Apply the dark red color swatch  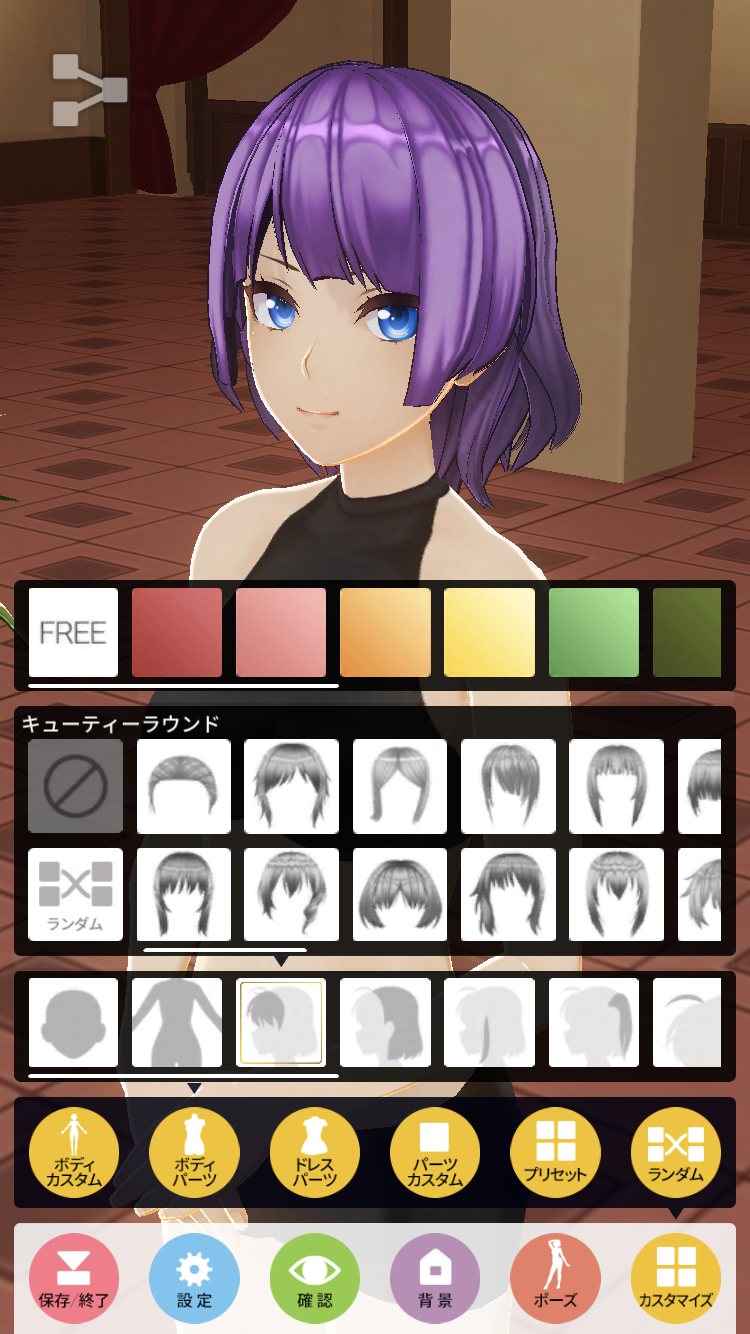click(177, 632)
